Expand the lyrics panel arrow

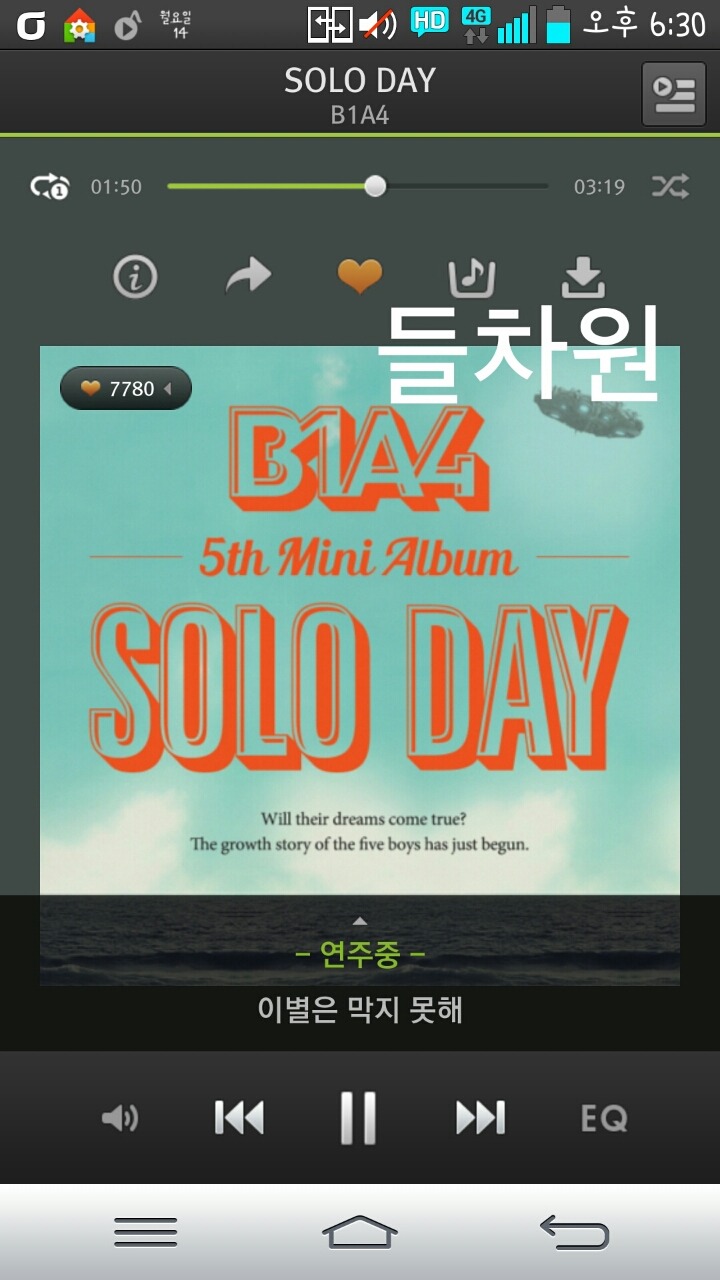pos(360,921)
